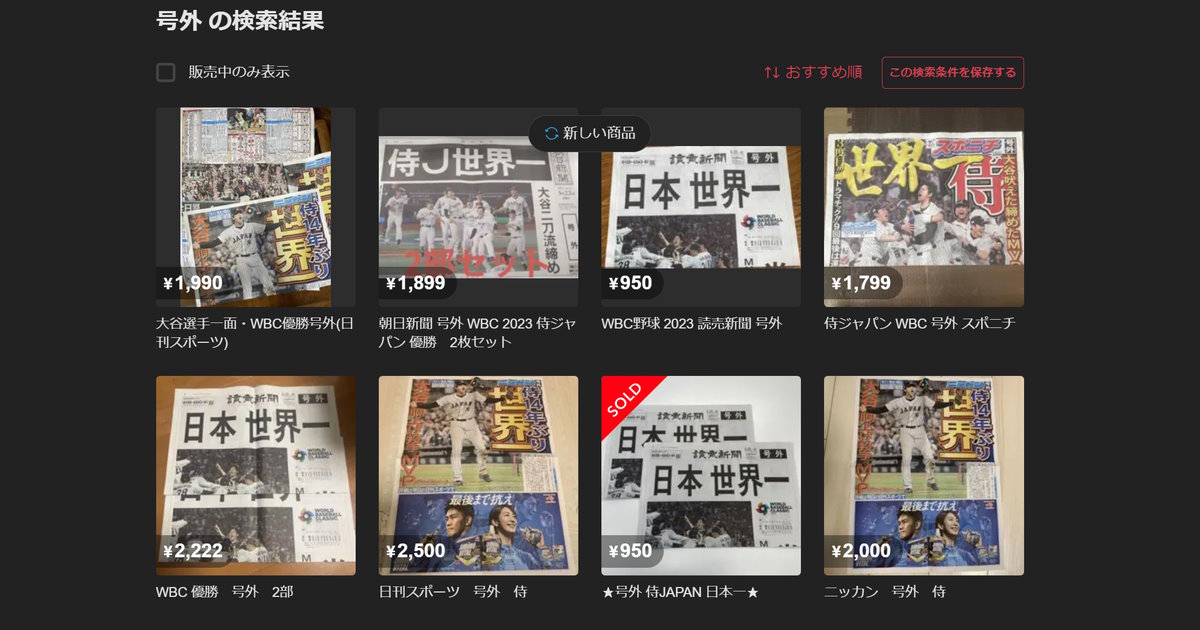Load new items with 新しい商品 button

click(x=590, y=133)
